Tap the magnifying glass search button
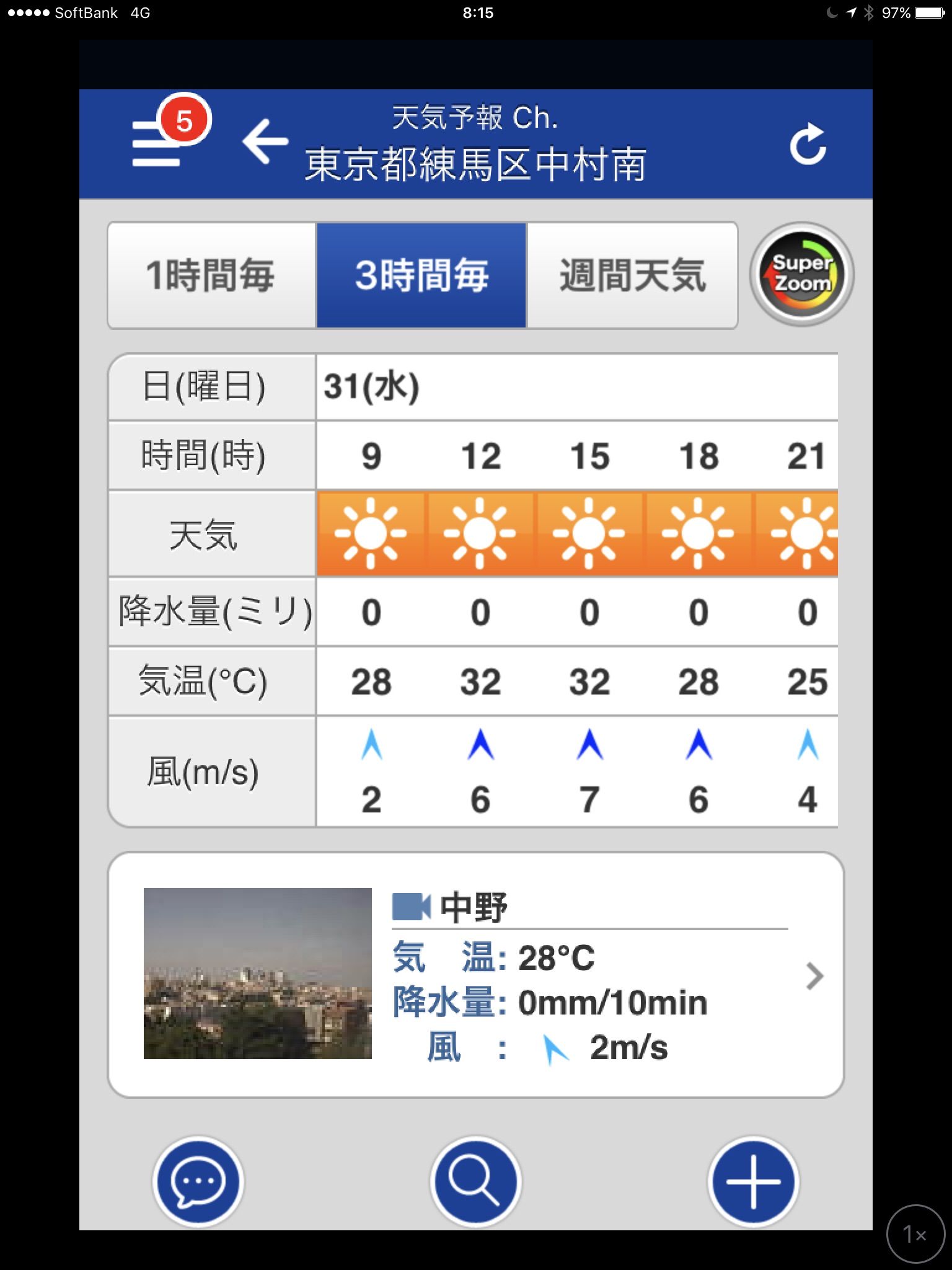 pos(475,1181)
